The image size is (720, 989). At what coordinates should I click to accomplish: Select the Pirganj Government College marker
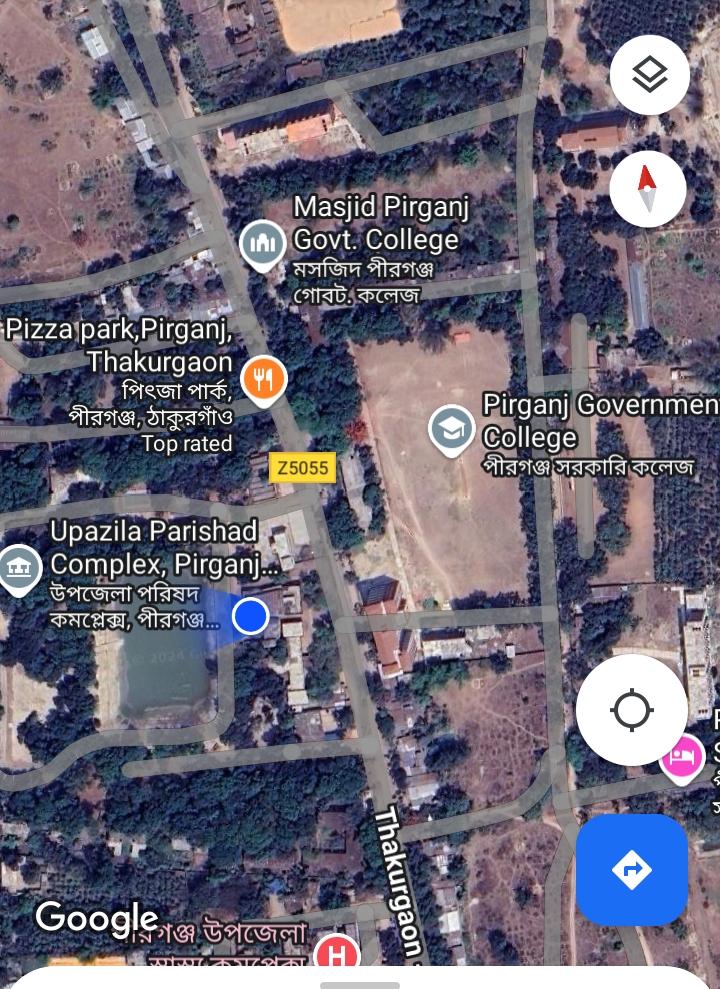click(452, 428)
